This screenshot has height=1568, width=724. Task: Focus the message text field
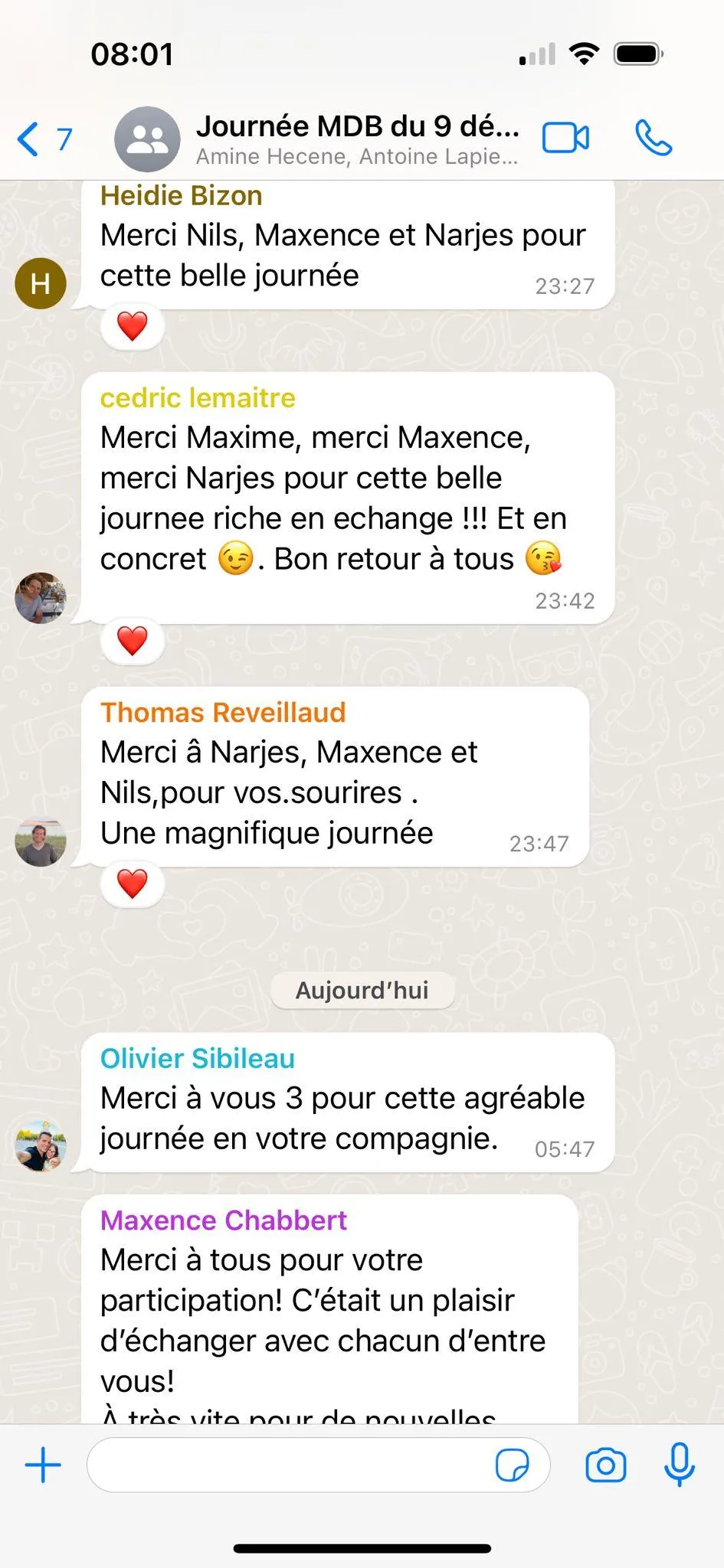click(291, 1465)
